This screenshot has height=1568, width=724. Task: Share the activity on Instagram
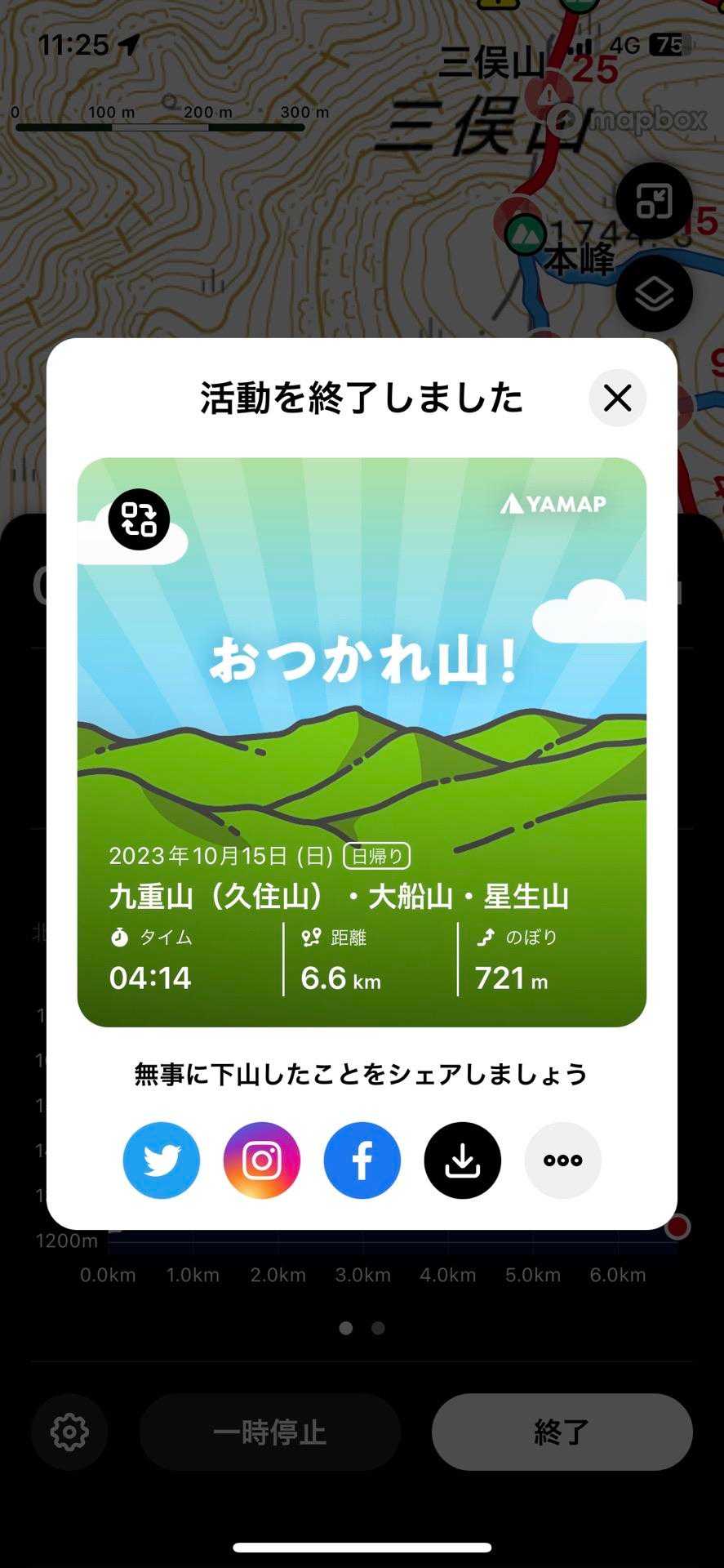[x=262, y=1160]
